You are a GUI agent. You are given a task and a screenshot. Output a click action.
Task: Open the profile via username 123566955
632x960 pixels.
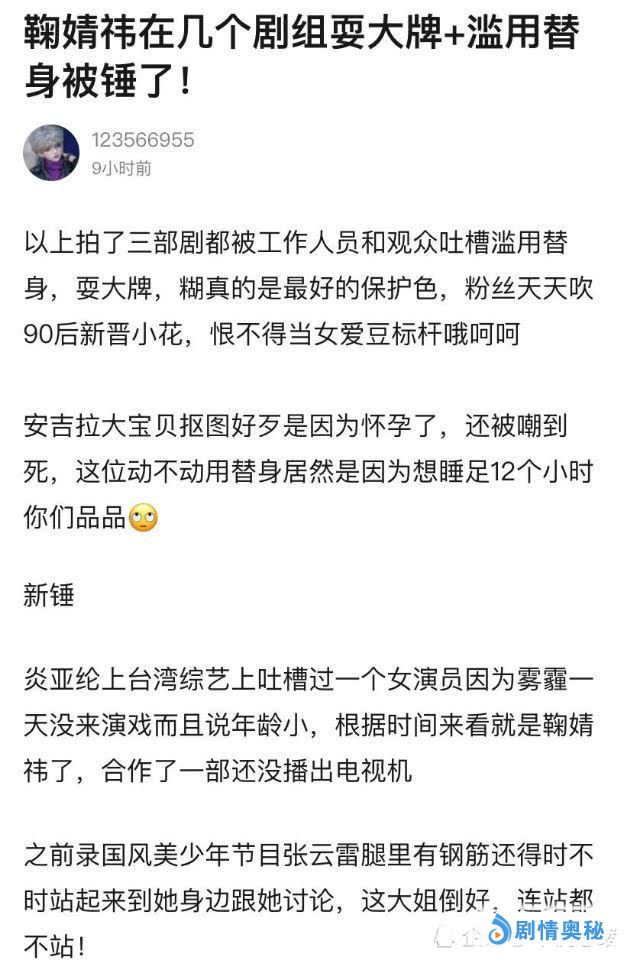[142, 140]
